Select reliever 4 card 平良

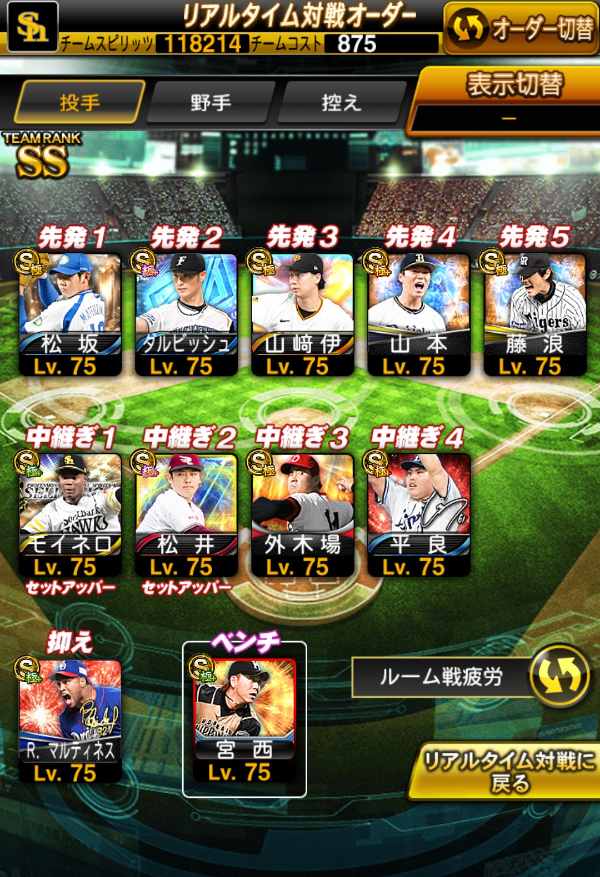pos(419,513)
